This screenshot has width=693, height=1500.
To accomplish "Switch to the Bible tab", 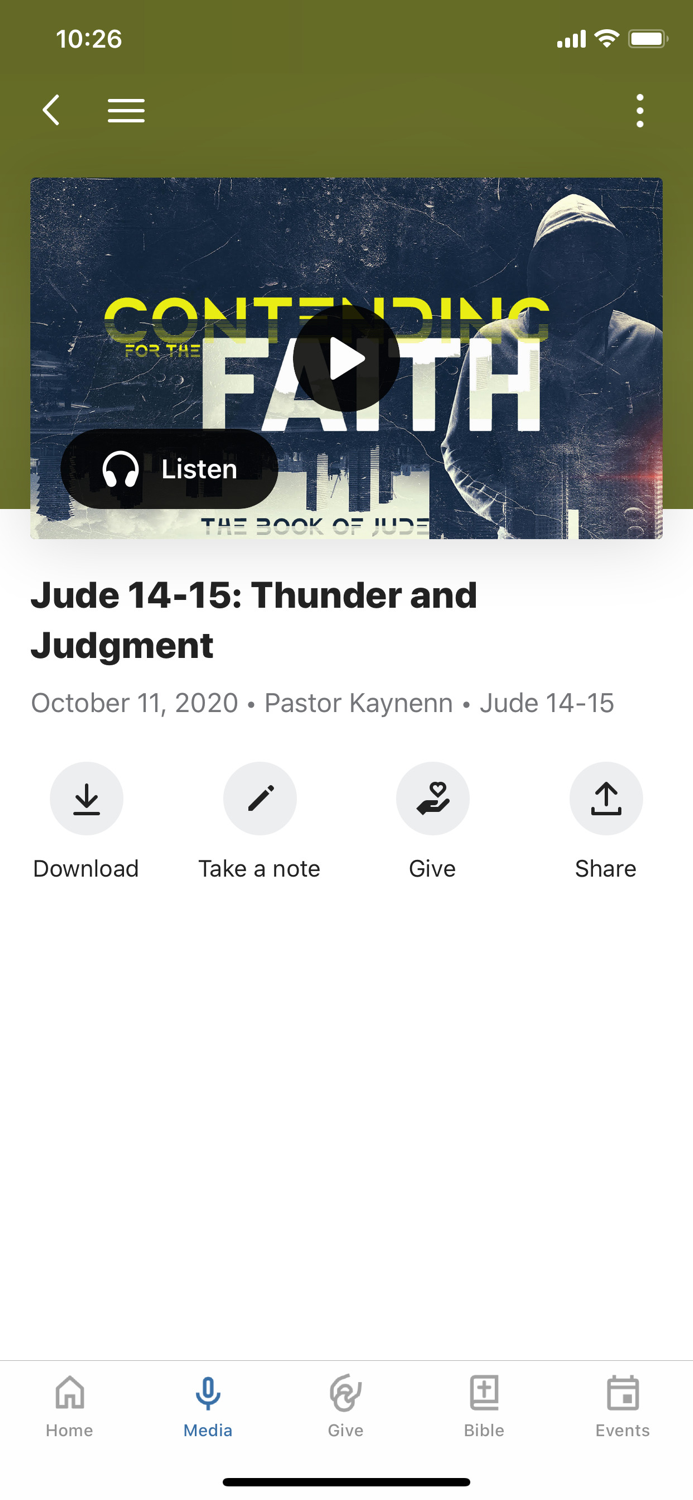I will click(484, 1406).
